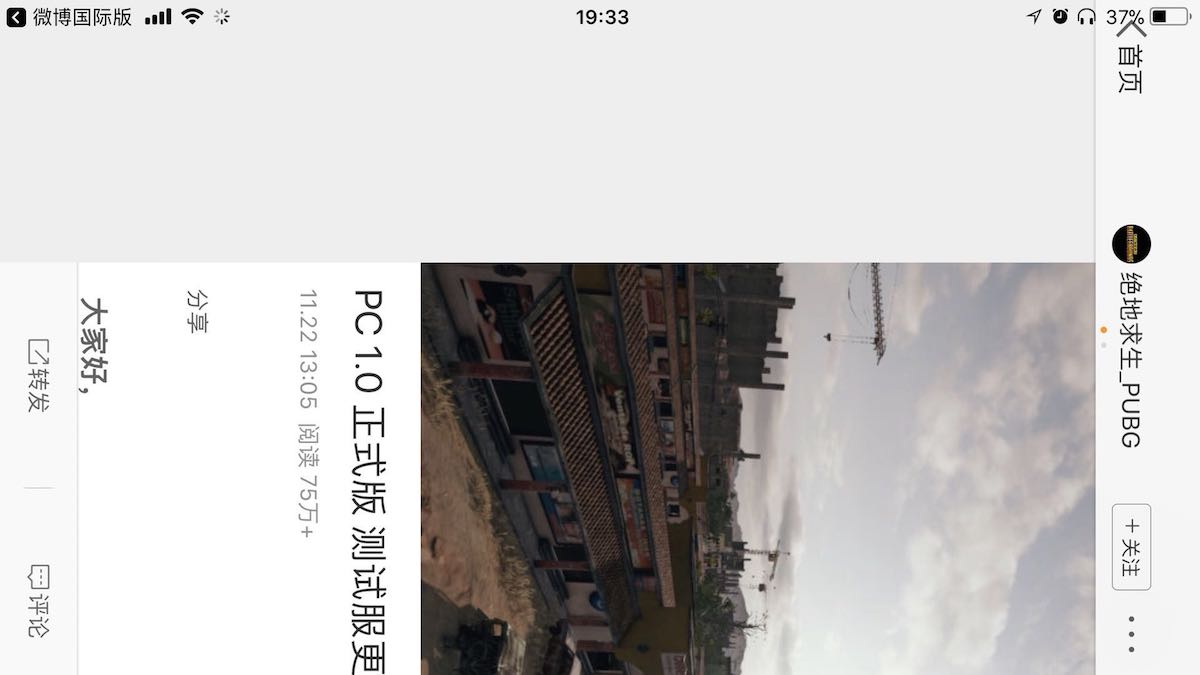Open 绝地求生_PUBG profile avatar
1200x675 pixels.
point(1131,244)
